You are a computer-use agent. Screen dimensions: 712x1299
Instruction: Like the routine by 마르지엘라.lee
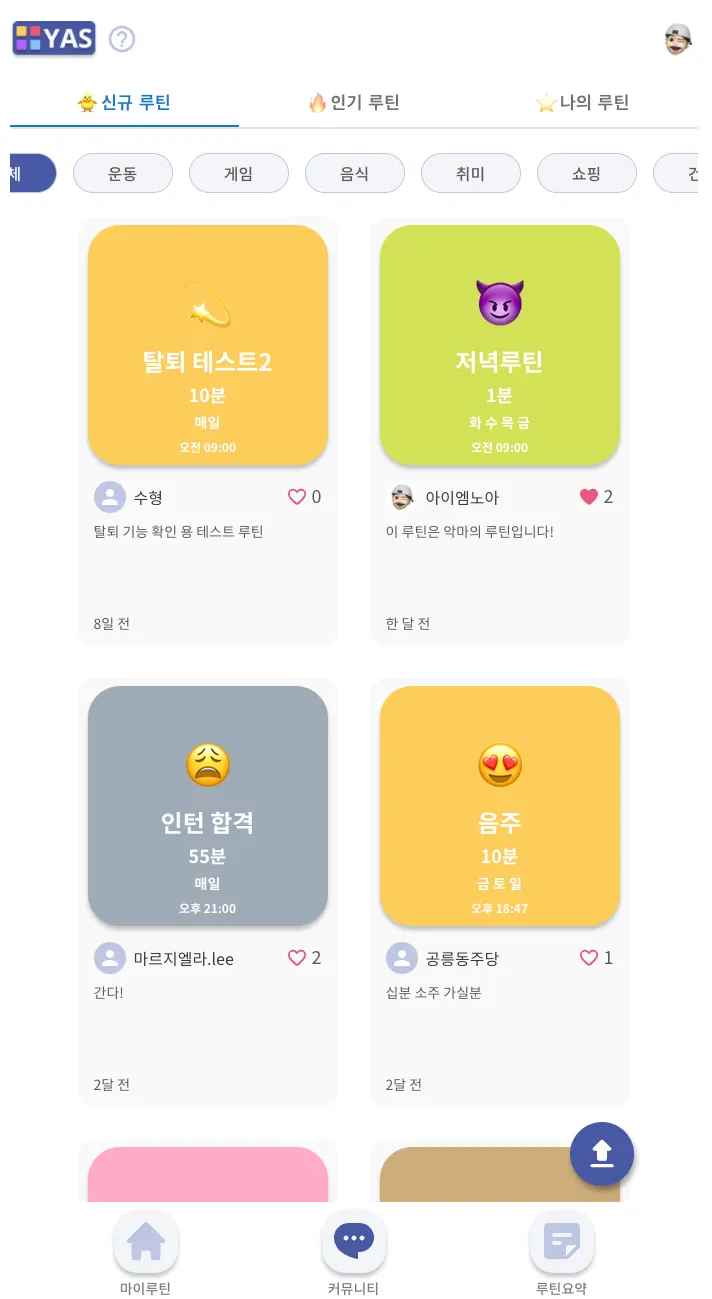[297, 958]
